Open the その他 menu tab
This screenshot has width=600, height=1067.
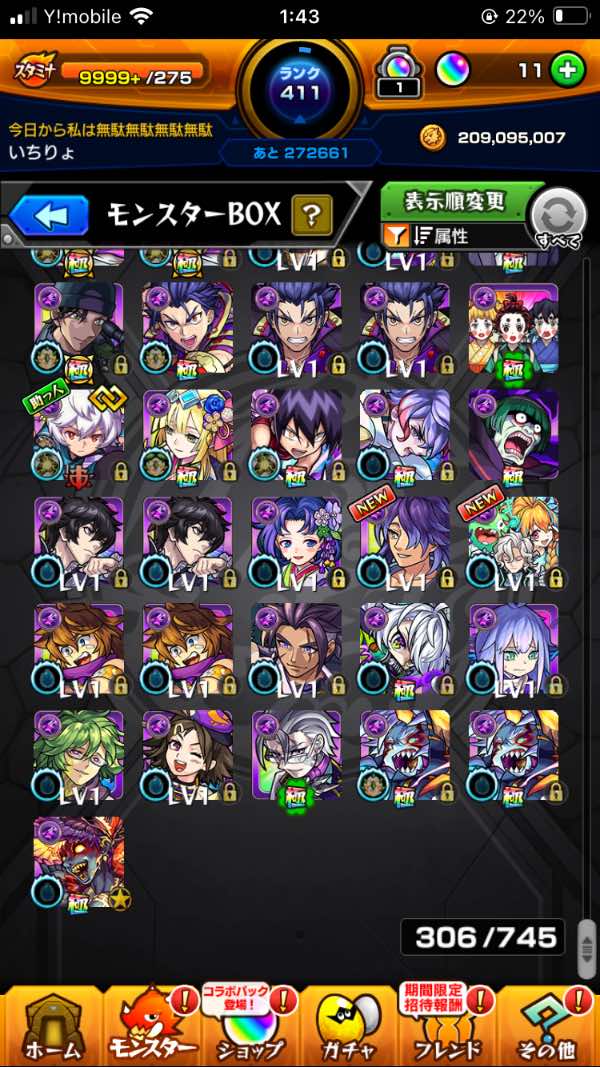[x=548, y=1028]
